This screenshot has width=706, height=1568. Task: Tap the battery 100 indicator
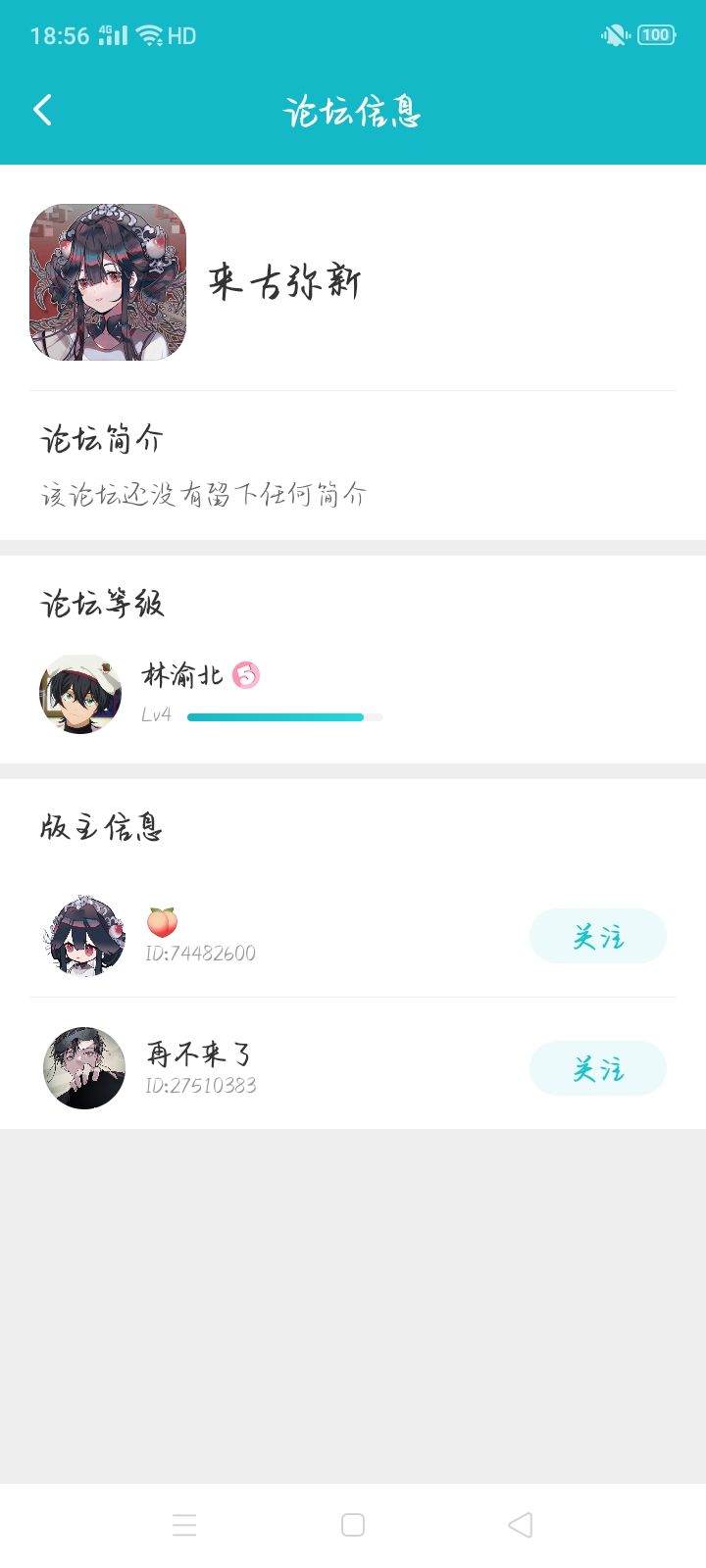(x=655, y=34)
